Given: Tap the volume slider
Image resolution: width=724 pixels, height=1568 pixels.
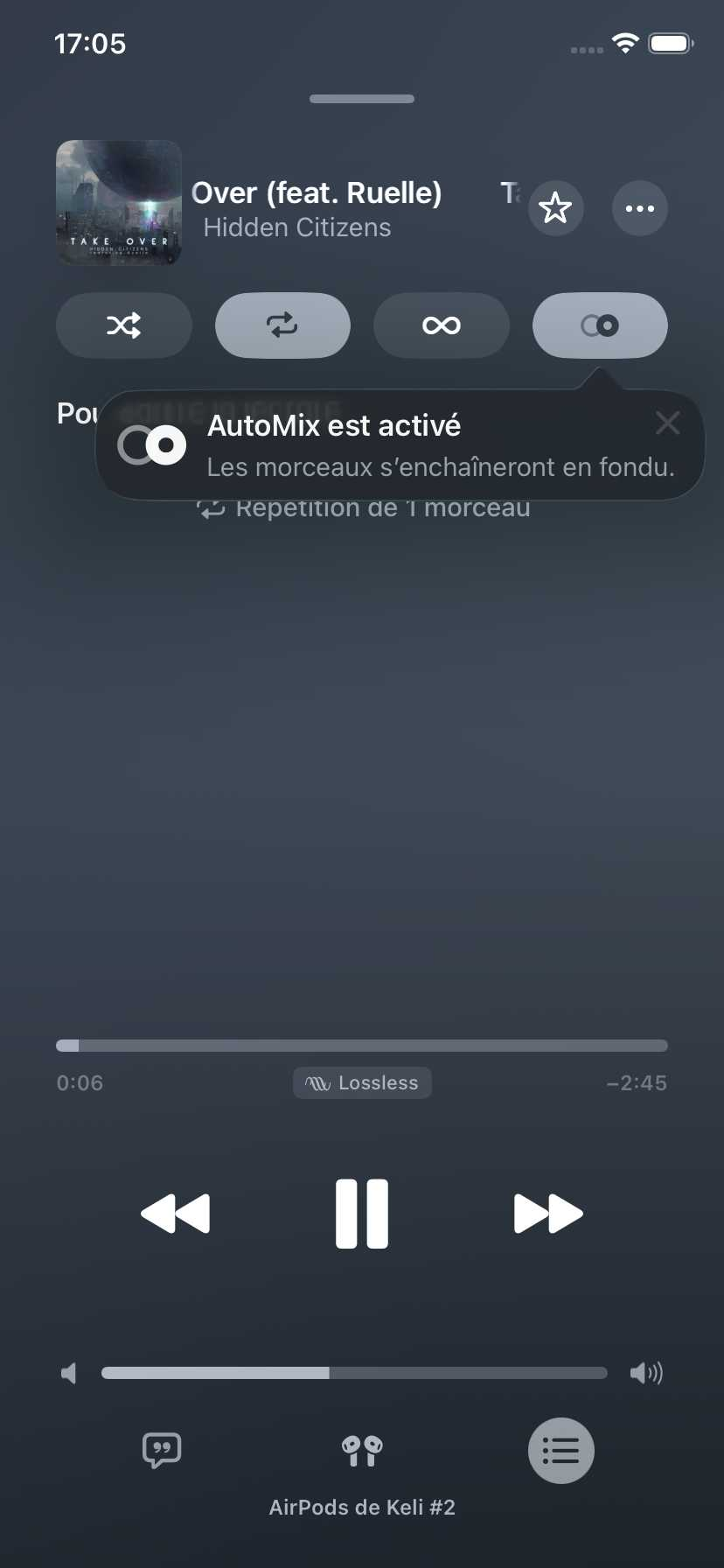Looking at the screenshot, I should click(x=354, y=1373).
